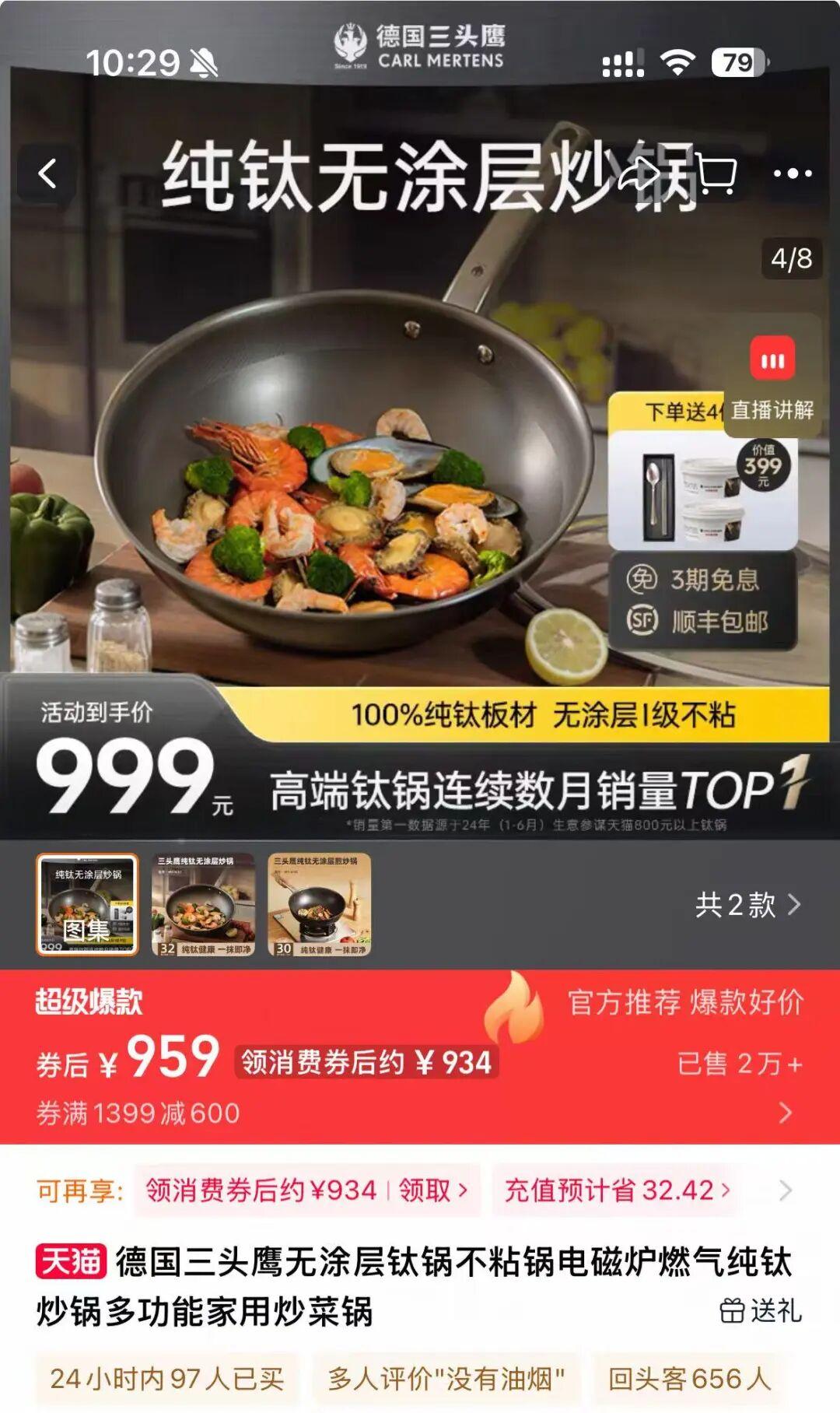Share this product

tap(641, 174)
